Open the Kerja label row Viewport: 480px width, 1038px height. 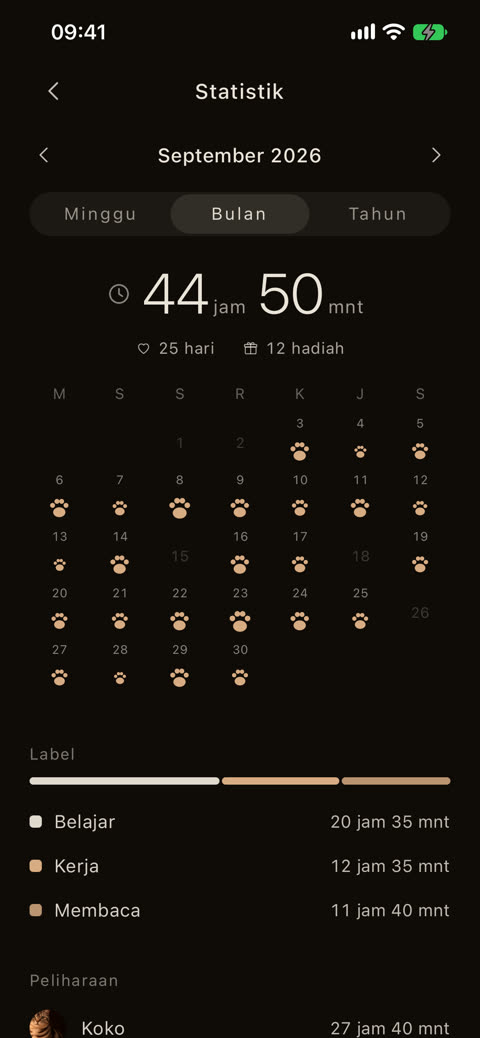[240, 866]
